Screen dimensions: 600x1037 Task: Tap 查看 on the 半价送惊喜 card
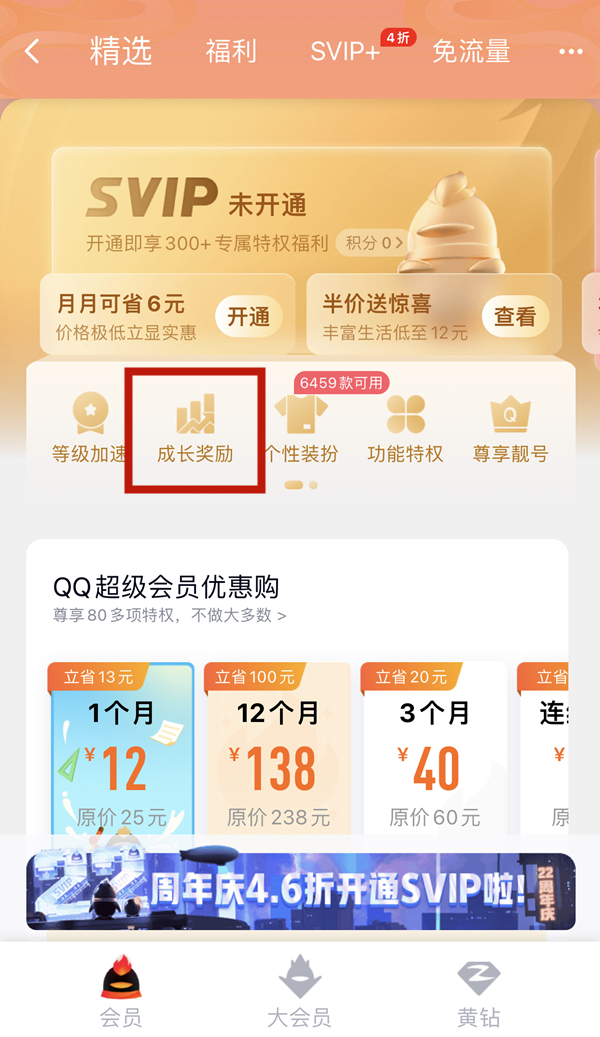pyautogui.click(x=515, y=317)
